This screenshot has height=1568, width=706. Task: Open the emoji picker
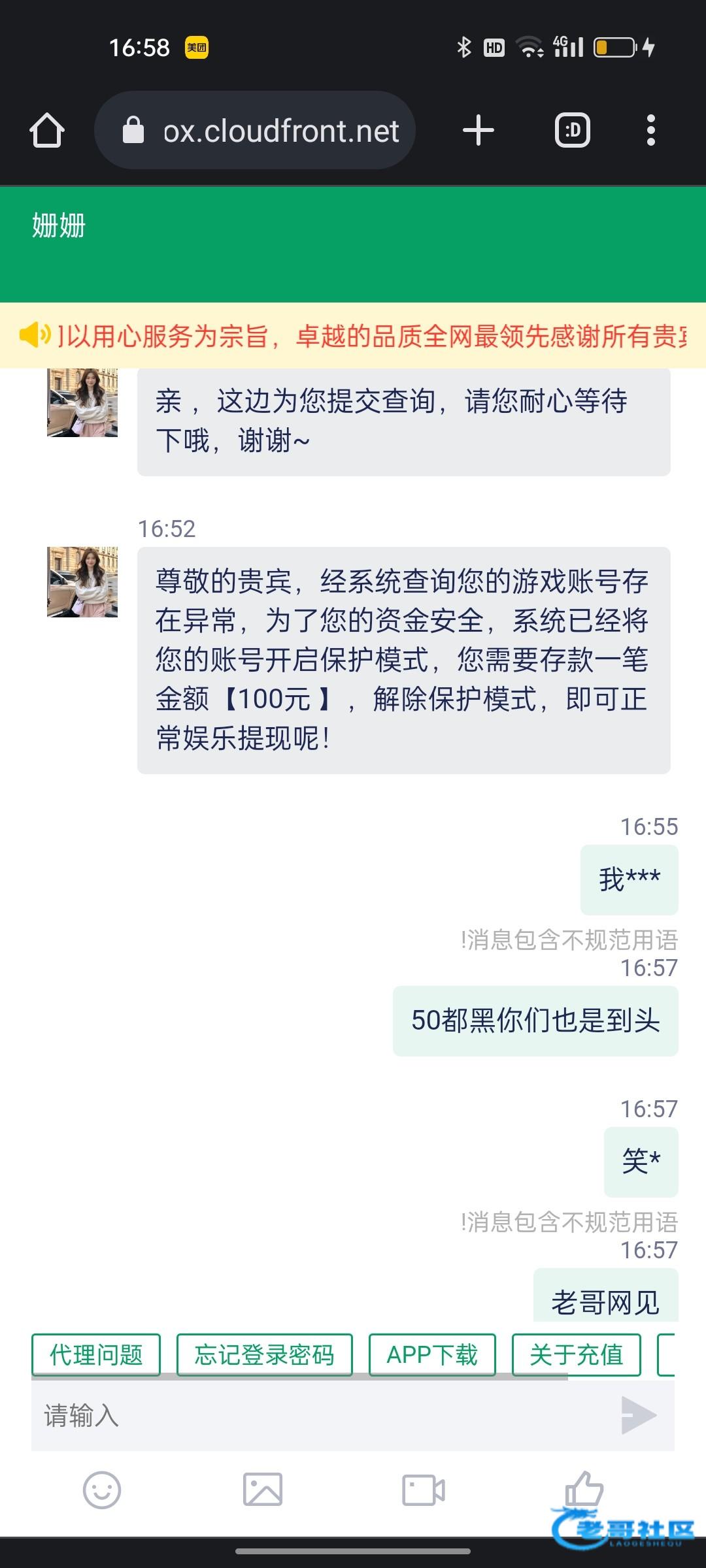(x=102, y=1490)
